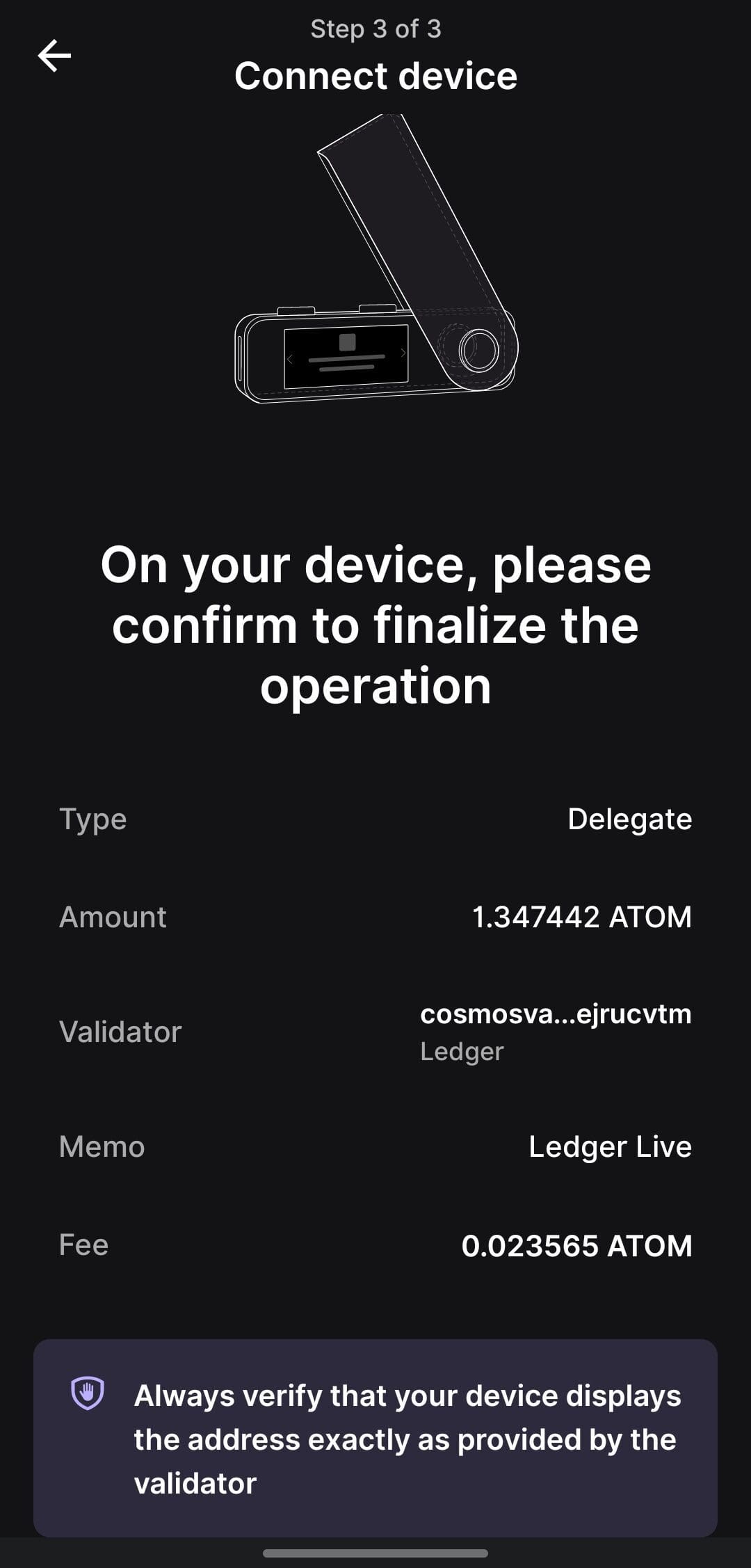Click the confirm operation heading text
This screenshot has height=1568, width=751.
point(375,625)
